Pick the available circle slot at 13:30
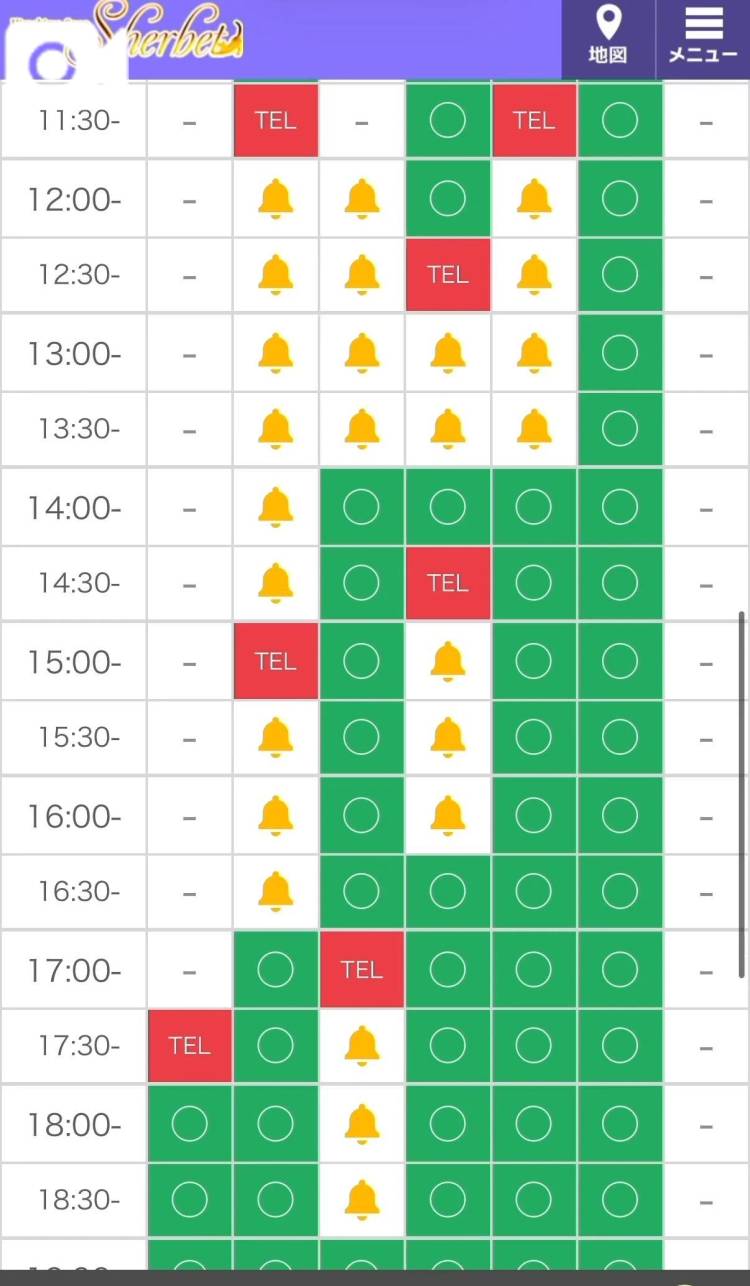Image resolution: width=750 pixels, height=1286 pixels. coord(620,429)
